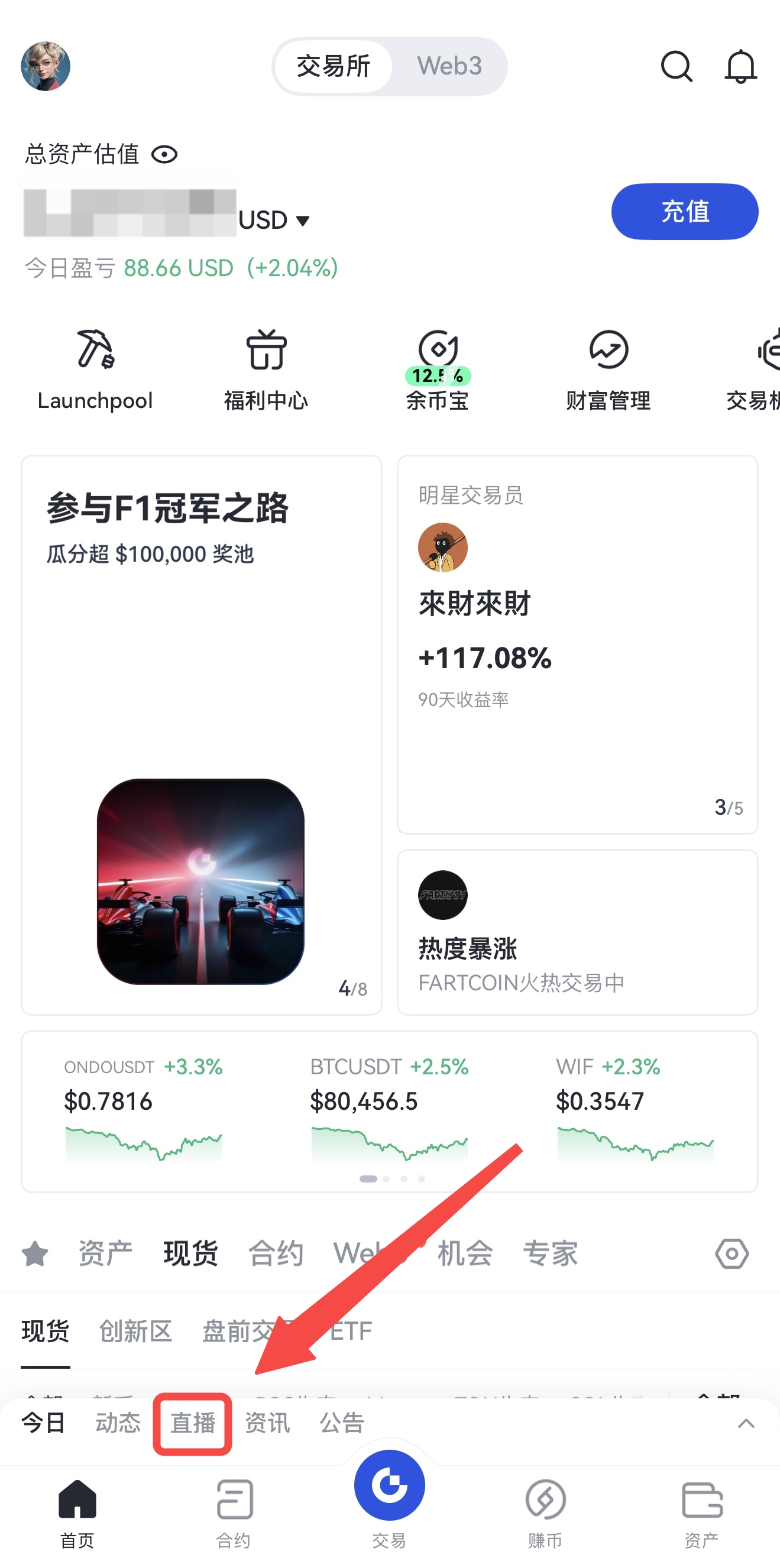
Task: Open the profile avatar
Action: point(46,66)
